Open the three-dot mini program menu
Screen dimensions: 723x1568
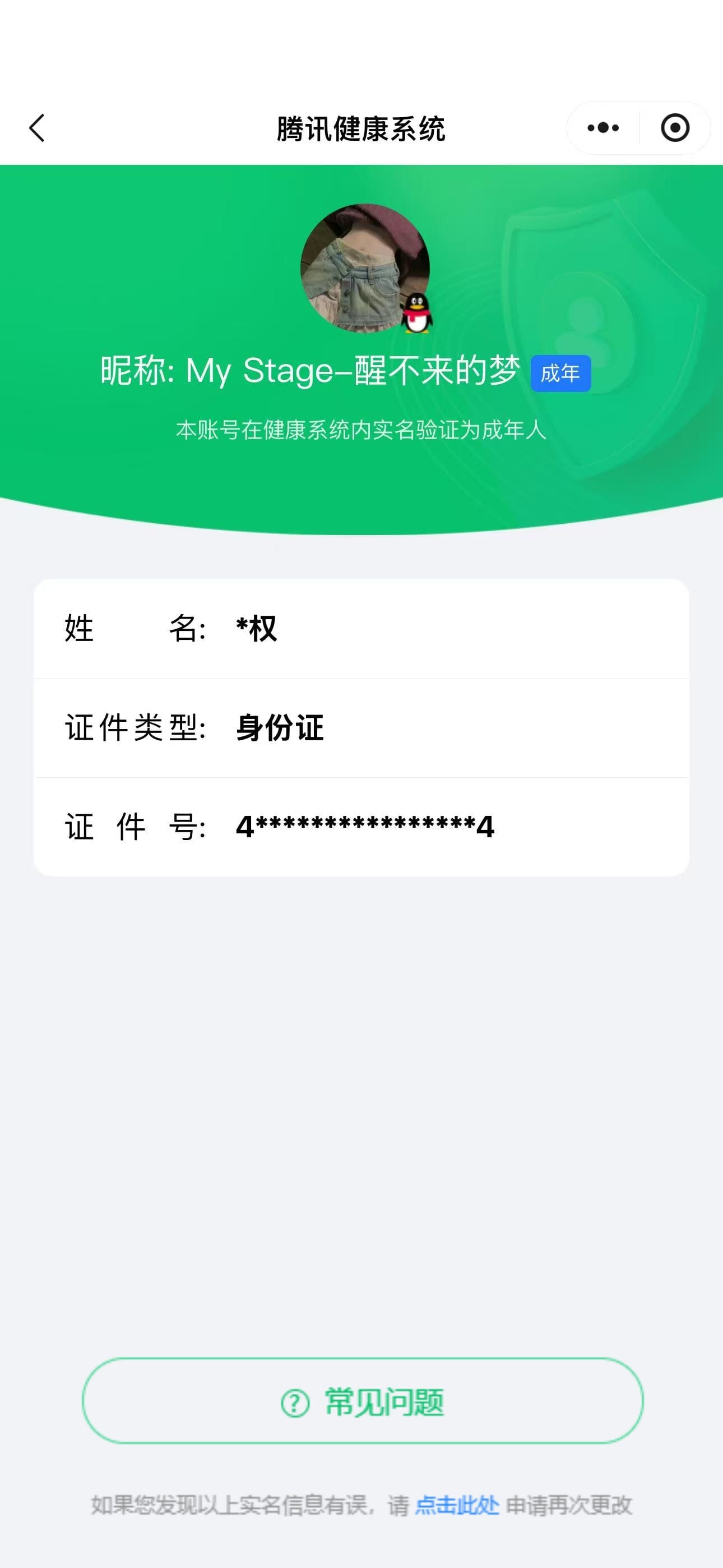click(x=602, y=128)
